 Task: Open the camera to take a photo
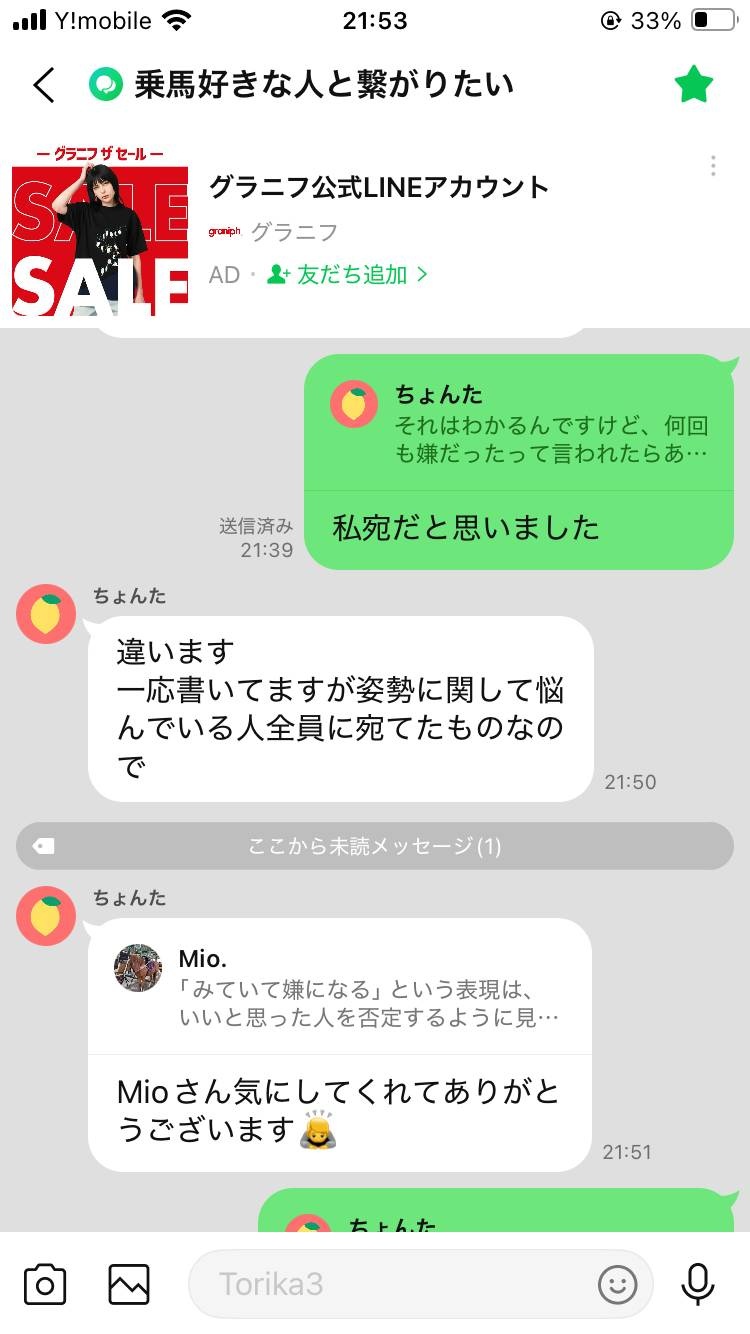pyautogui.click(x=45, y=1284)
